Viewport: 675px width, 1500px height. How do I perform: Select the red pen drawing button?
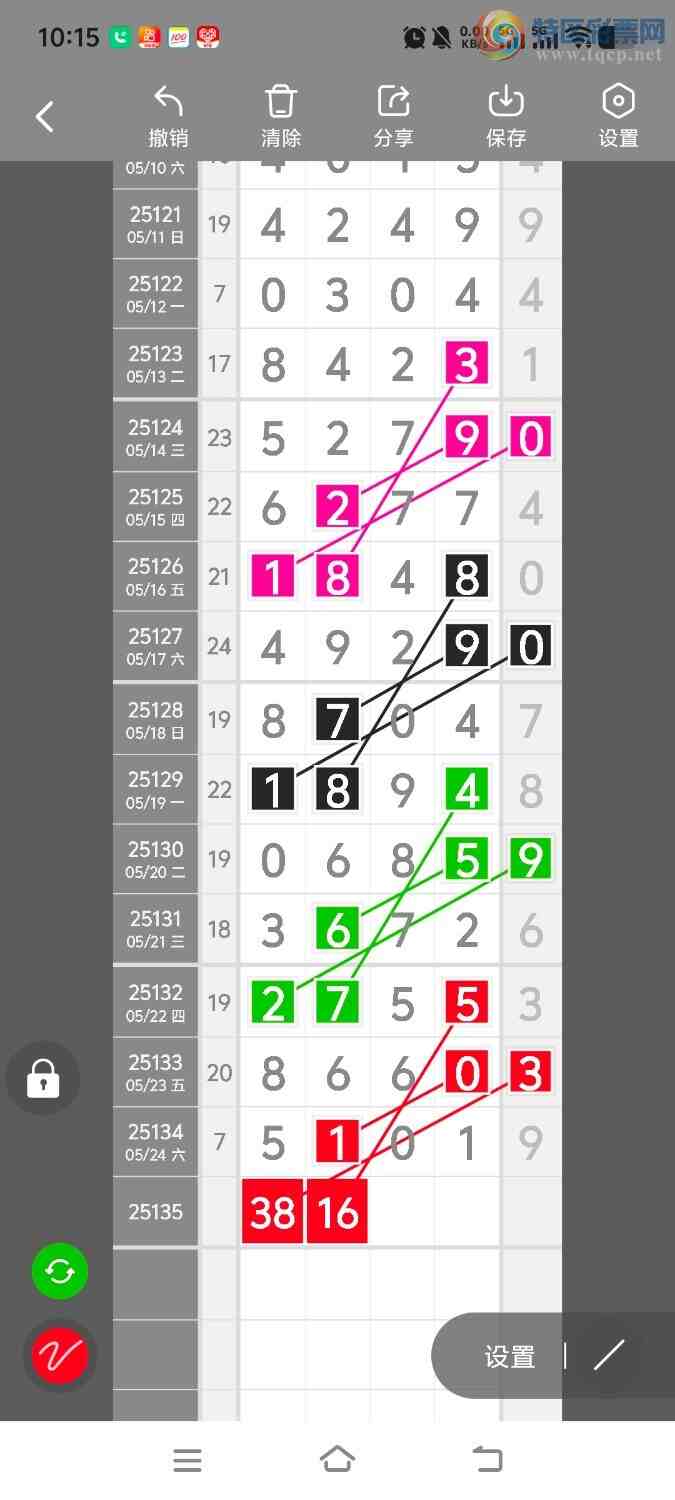pos(60,1356)
